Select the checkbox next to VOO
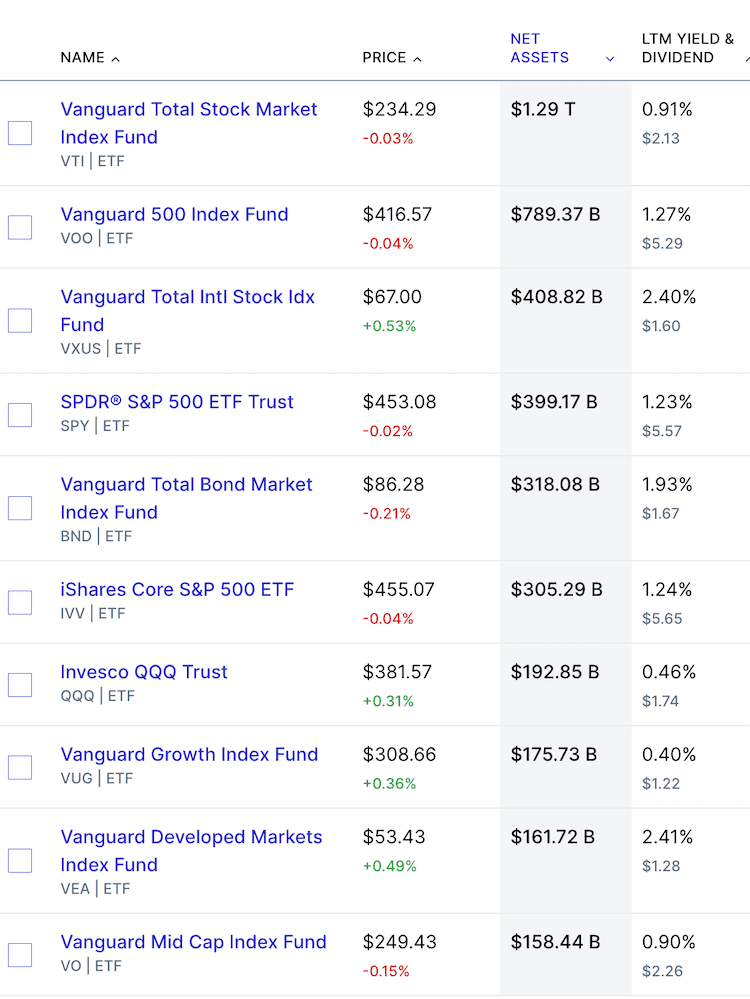The image size is (750, 999). click(x=19, y=227)
